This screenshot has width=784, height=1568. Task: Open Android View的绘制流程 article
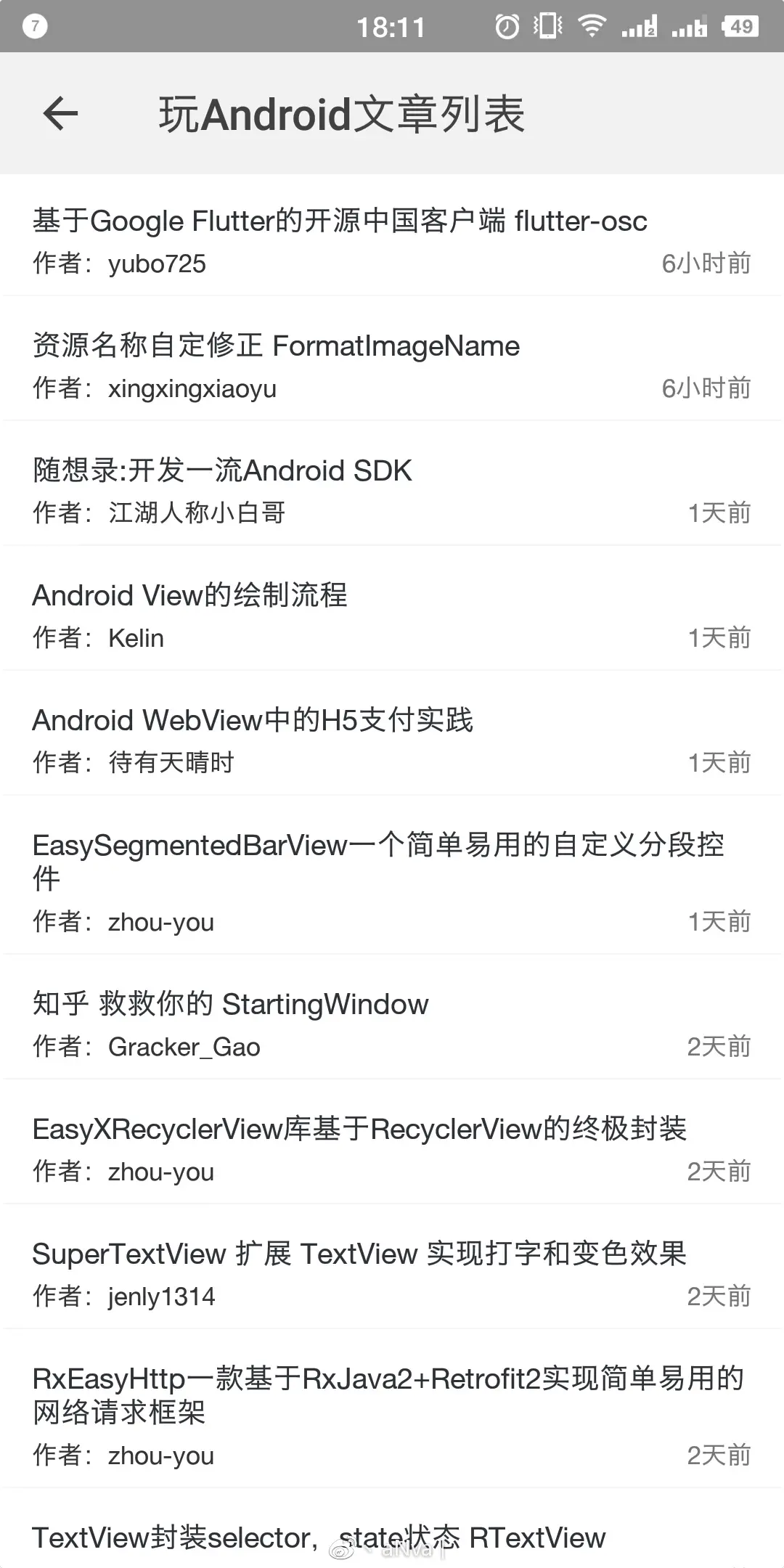coord(190,596)
